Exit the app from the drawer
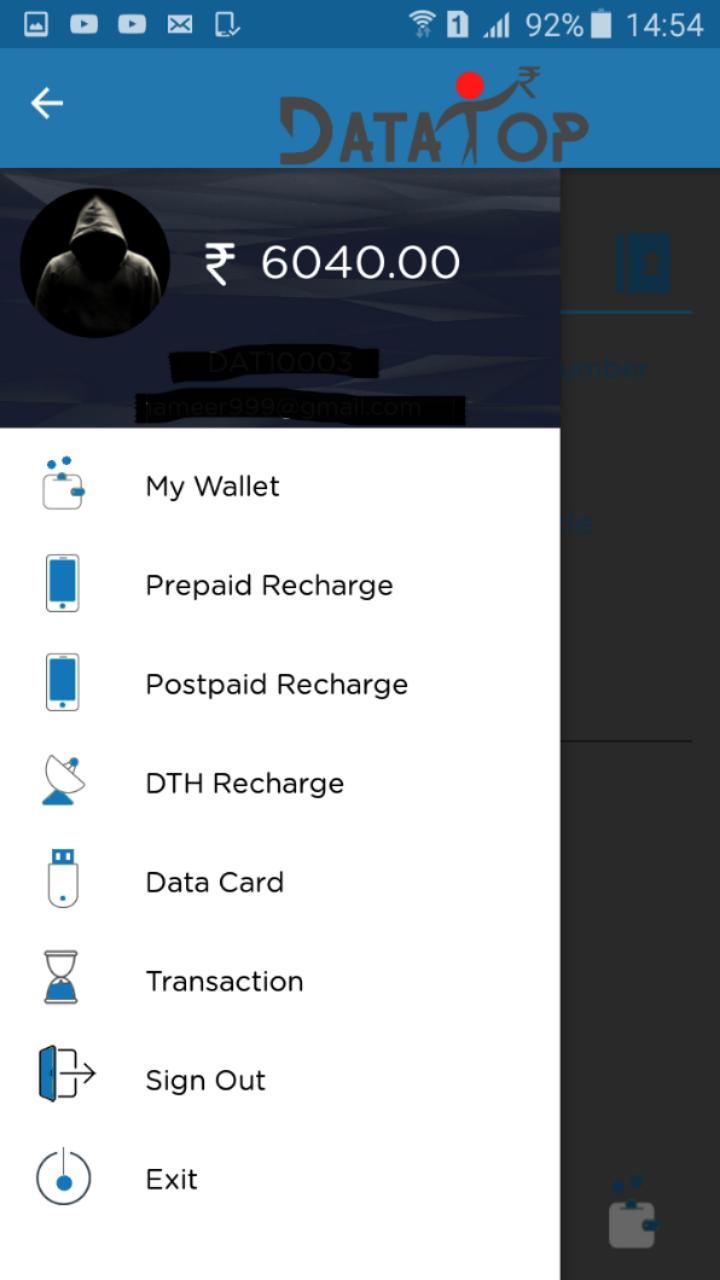 (x=171, y=1179)
